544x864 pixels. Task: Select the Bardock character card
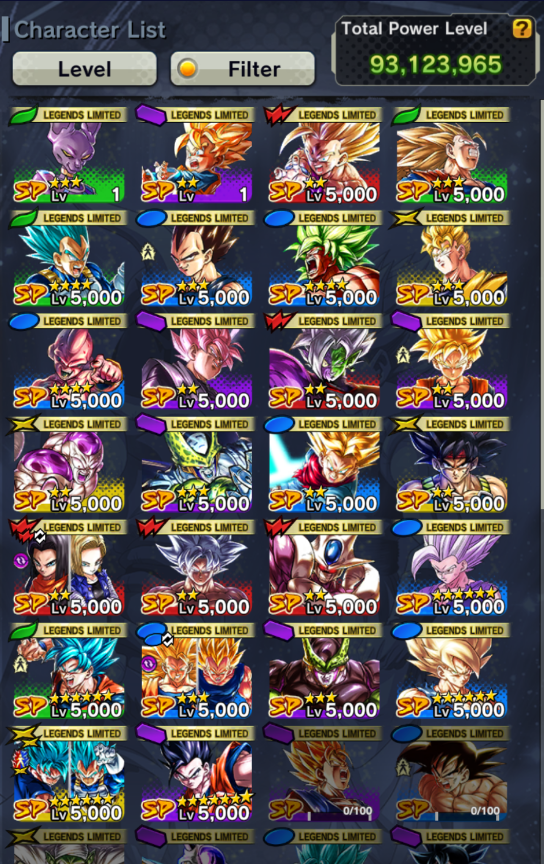451,465
